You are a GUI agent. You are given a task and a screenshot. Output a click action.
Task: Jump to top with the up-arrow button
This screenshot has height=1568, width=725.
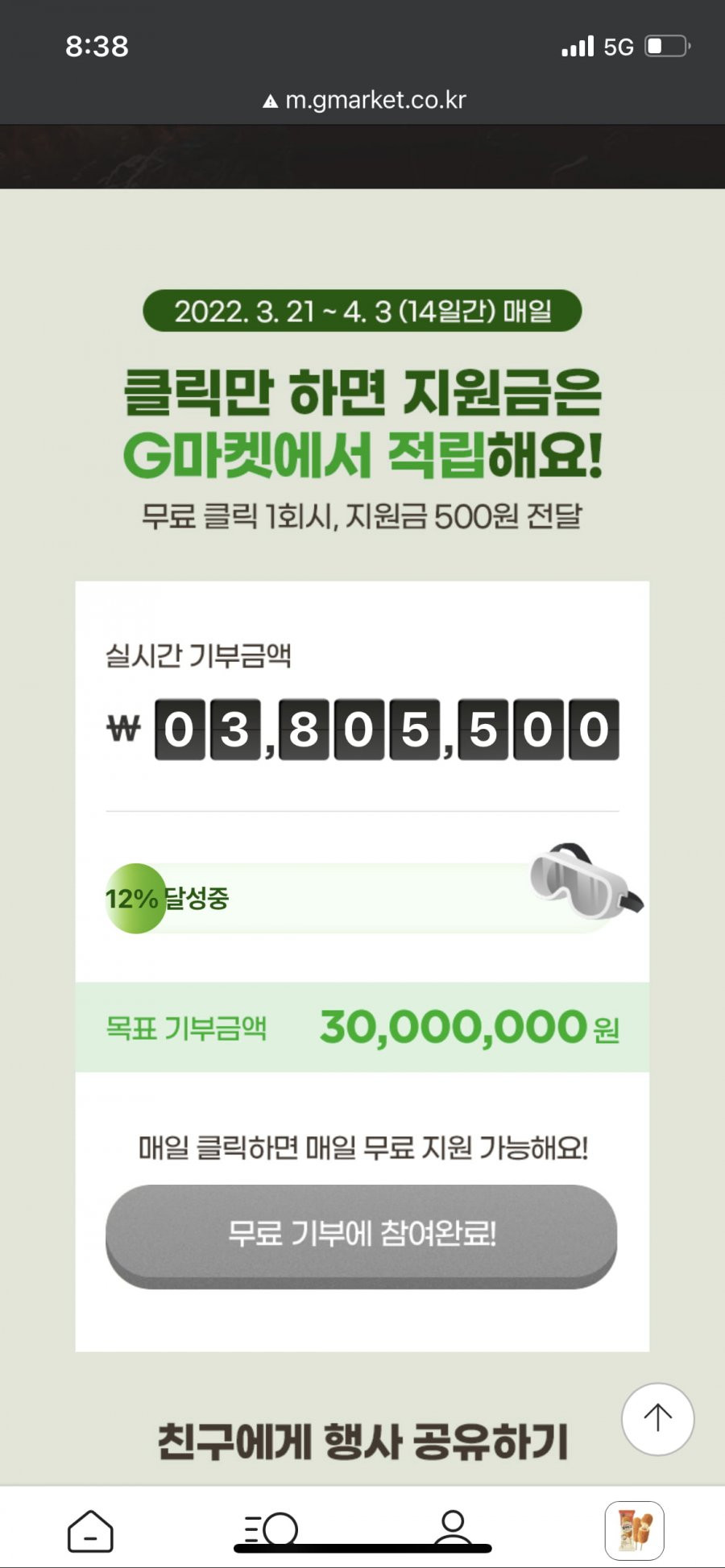tap(657, 1419)
